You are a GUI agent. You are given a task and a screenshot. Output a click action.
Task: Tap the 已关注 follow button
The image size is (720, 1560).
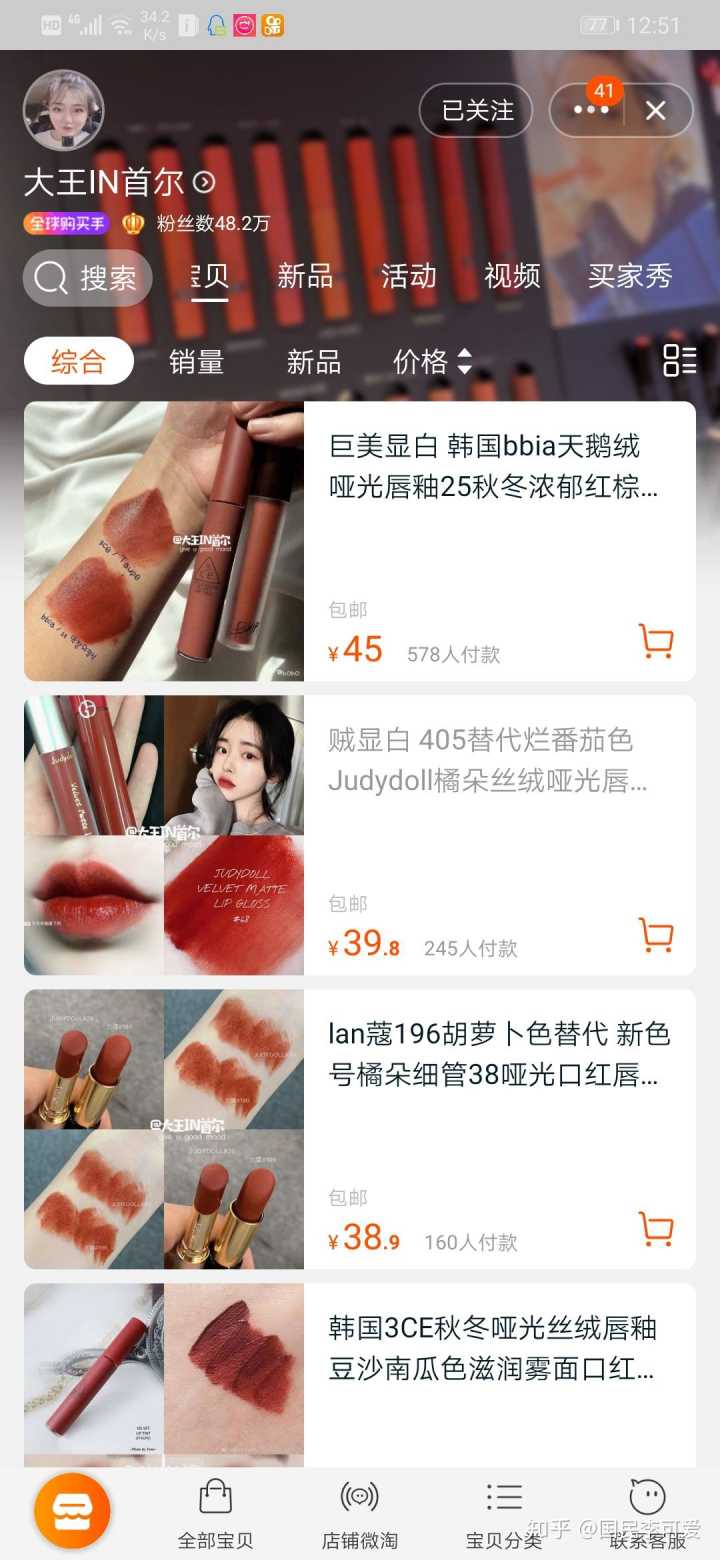point(477,110)
